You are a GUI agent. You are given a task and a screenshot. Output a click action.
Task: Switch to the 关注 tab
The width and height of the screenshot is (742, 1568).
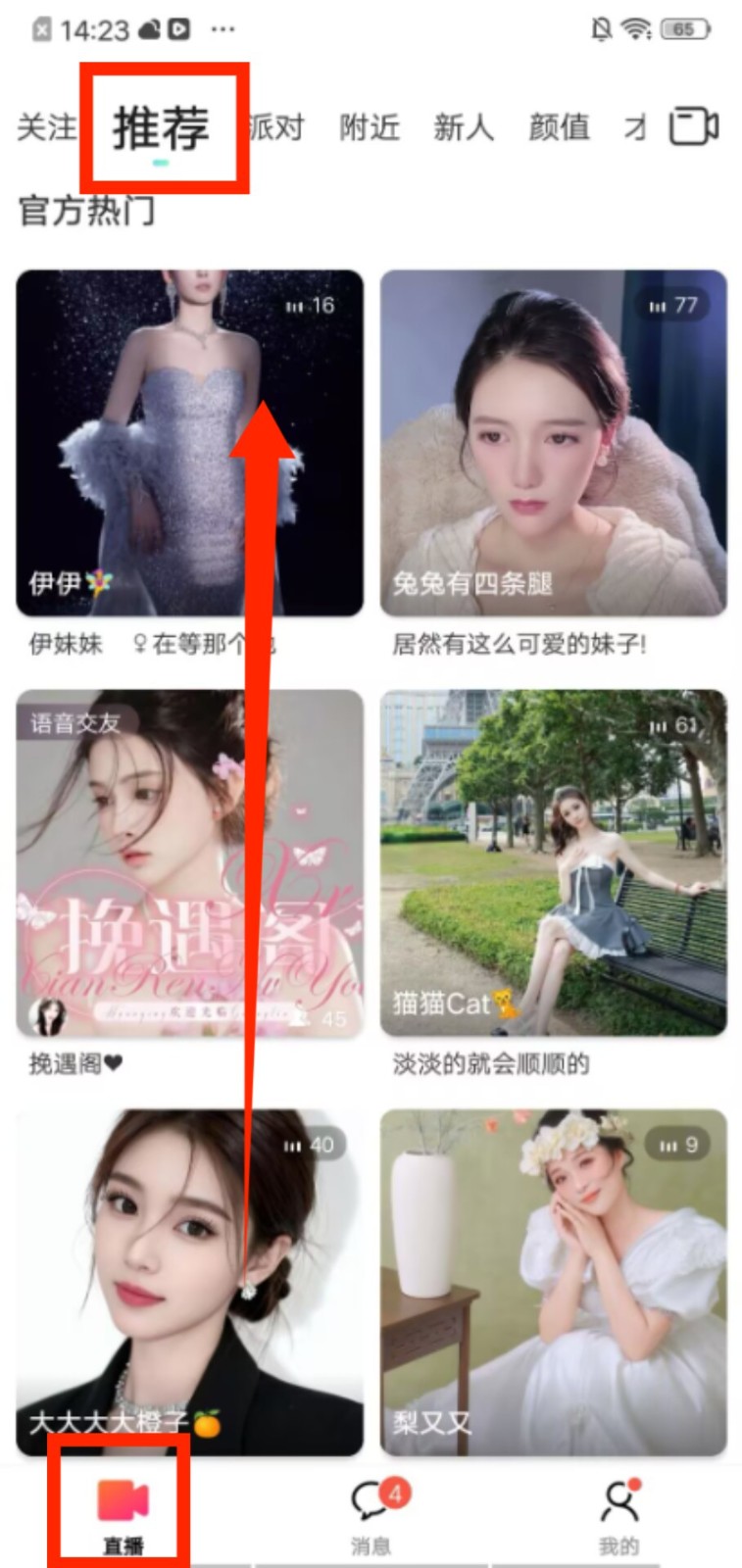click(x=45, y=127)
